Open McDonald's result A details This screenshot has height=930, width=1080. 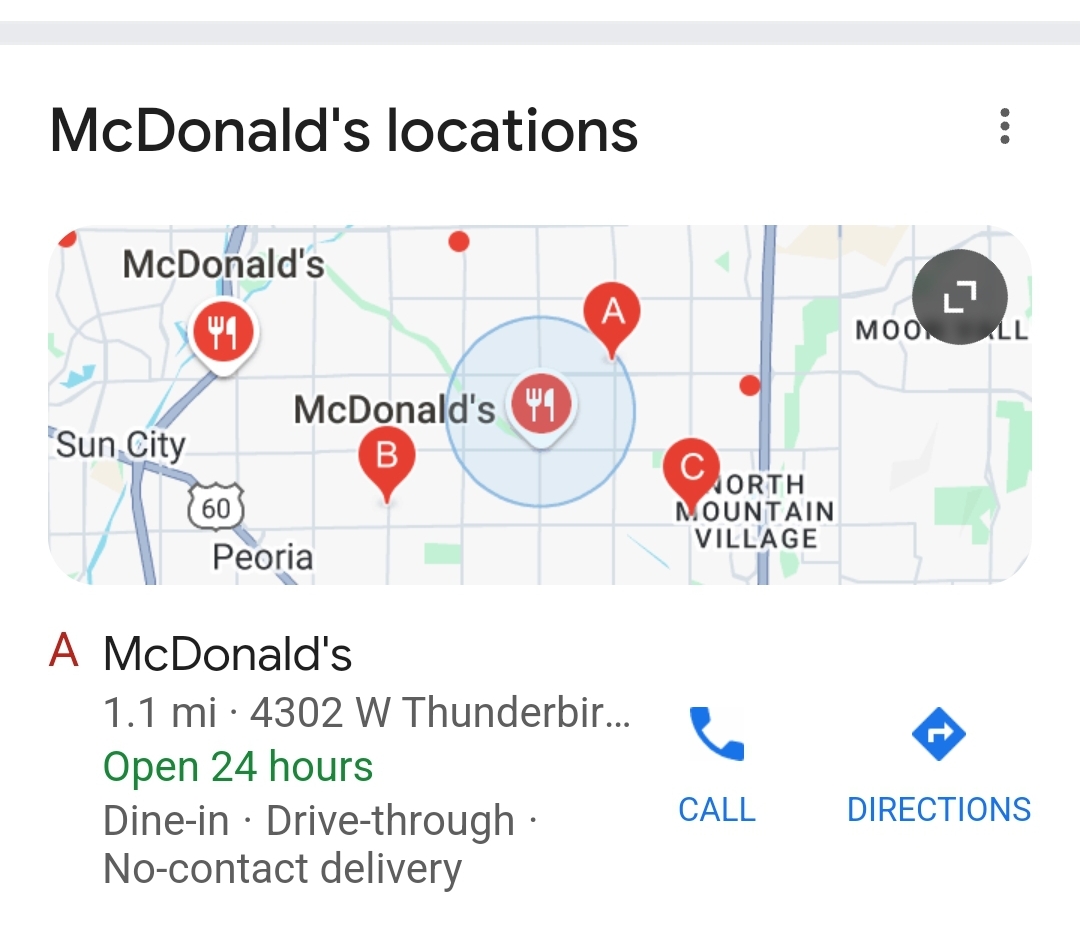pyautogui.click(x=228, y=655)
